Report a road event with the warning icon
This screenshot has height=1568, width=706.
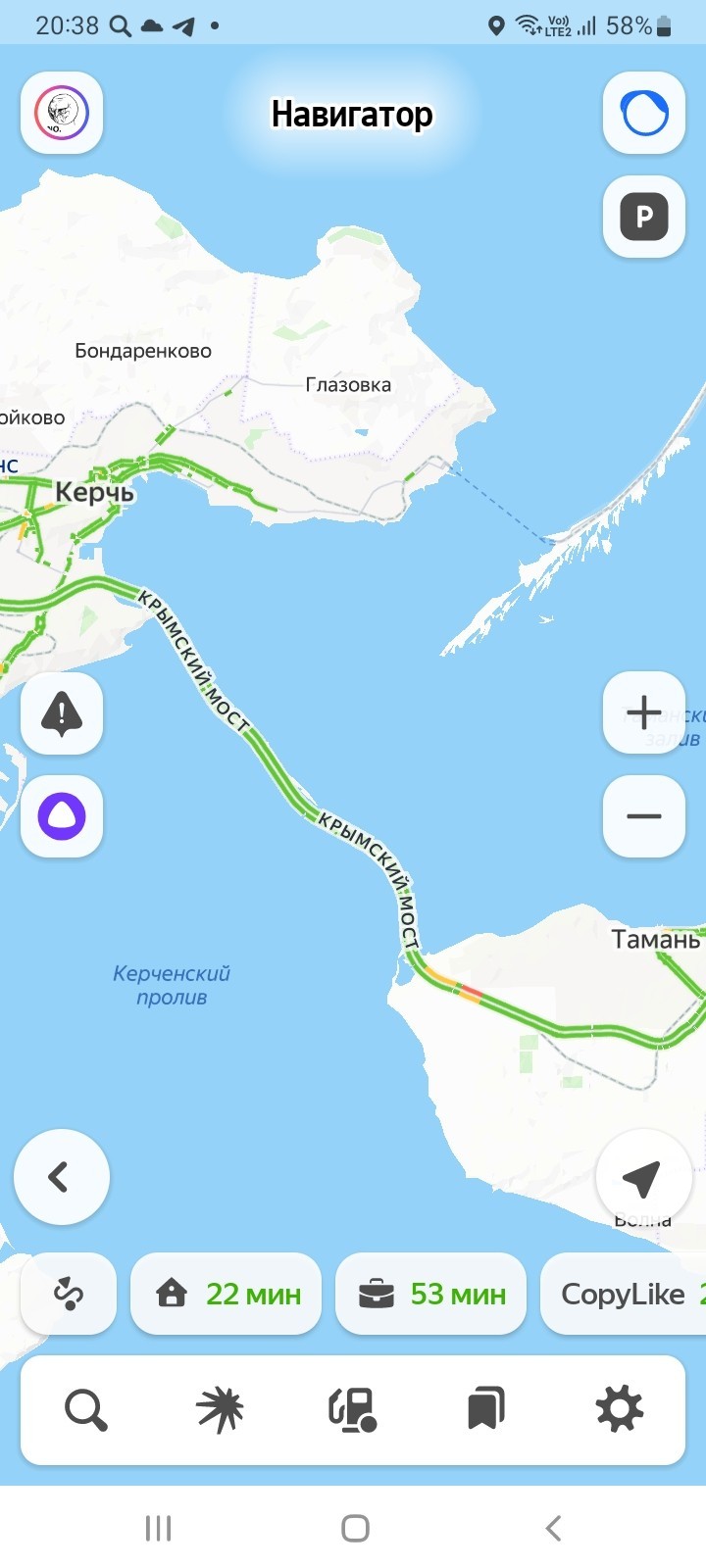click(62, 713)
